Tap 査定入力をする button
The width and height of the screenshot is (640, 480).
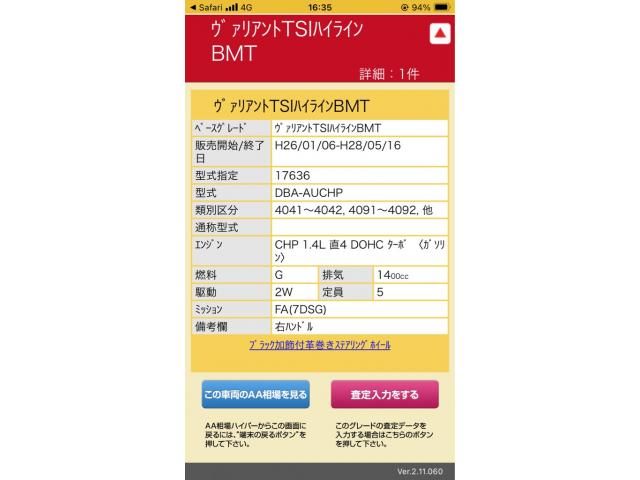tap(384, 393)
